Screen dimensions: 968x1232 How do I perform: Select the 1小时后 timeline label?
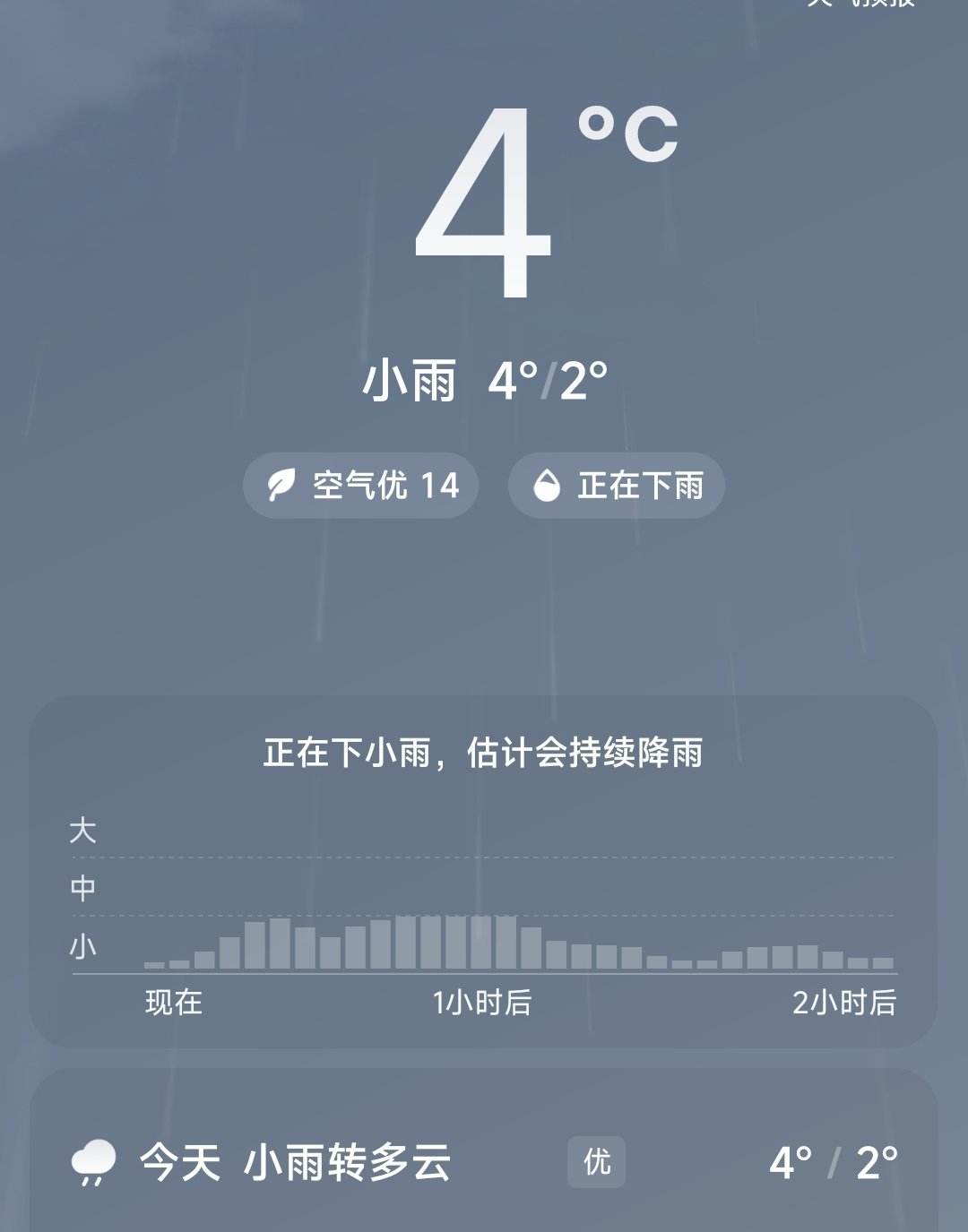pyautogui.click(x=482, y=1002)
